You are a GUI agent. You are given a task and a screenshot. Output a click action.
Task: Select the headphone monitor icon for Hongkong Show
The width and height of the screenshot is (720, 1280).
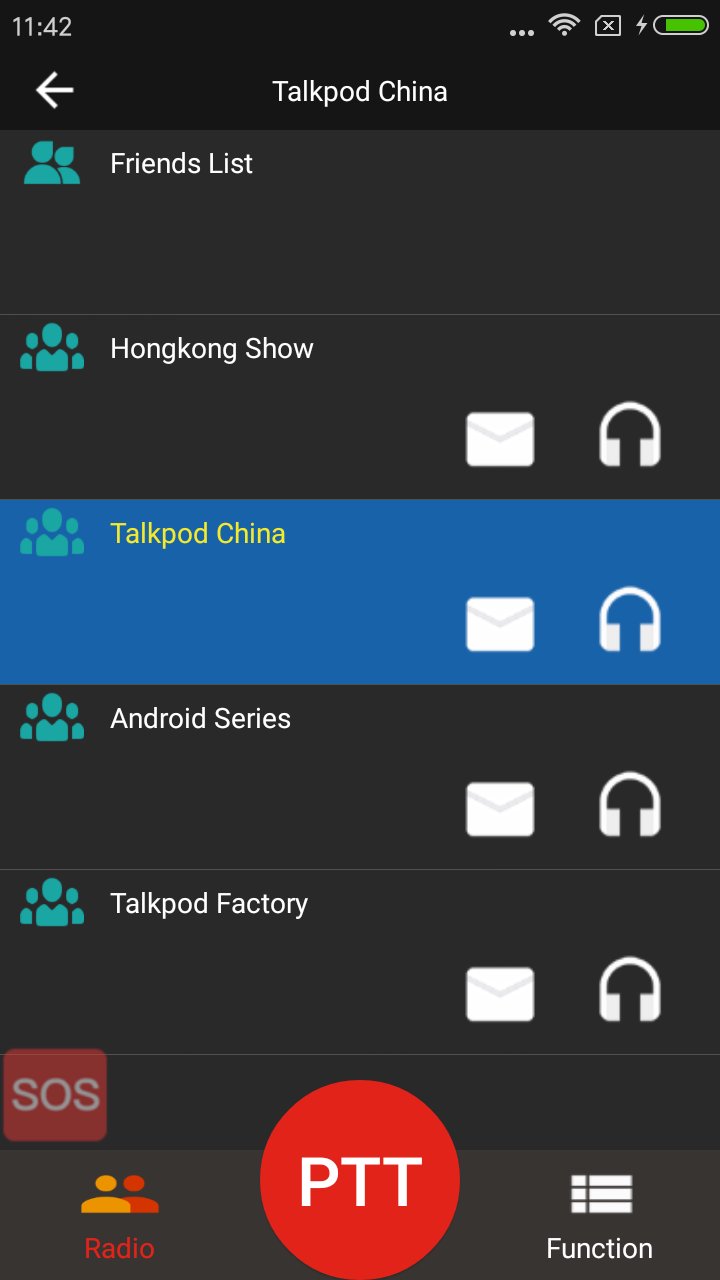tap(628, 438)
